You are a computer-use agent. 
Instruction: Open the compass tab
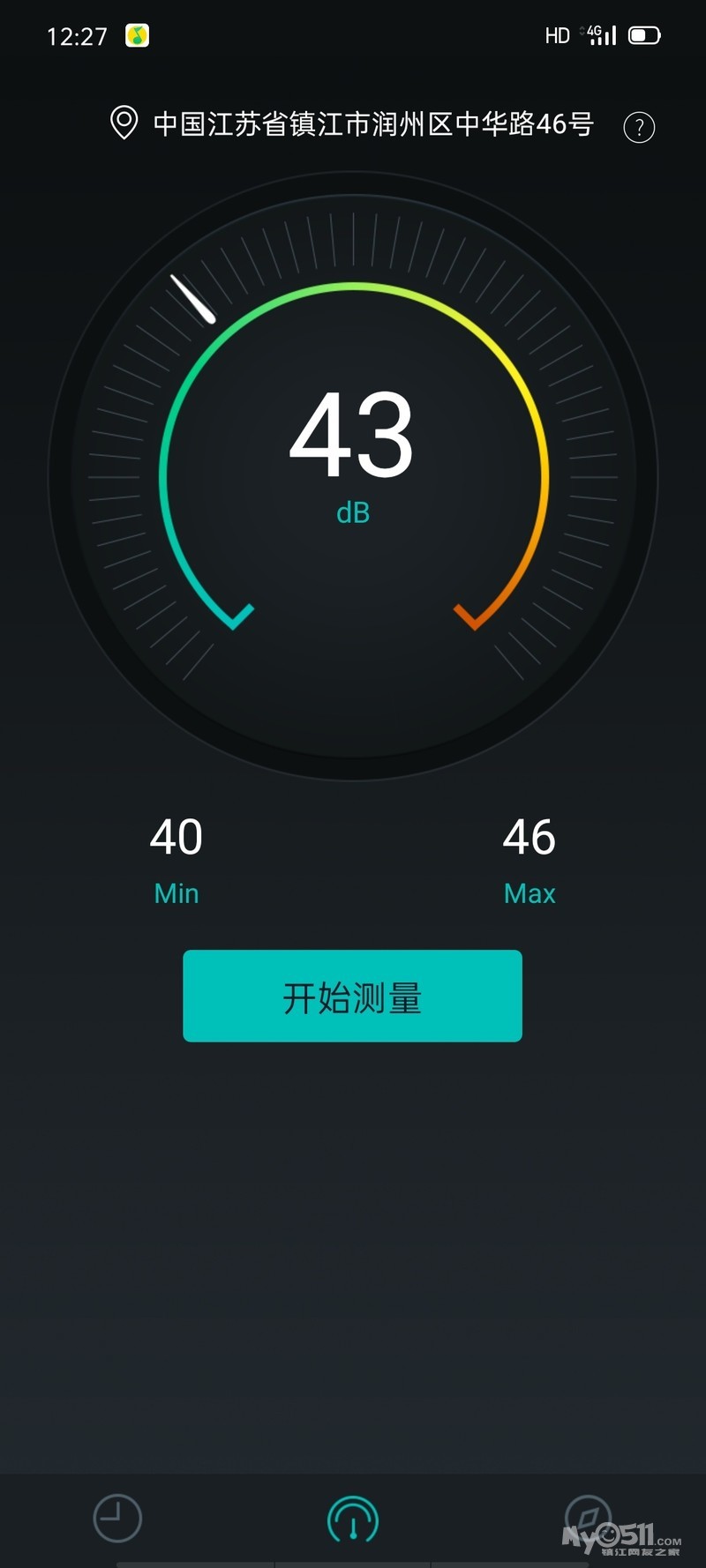pos(587,1517)
